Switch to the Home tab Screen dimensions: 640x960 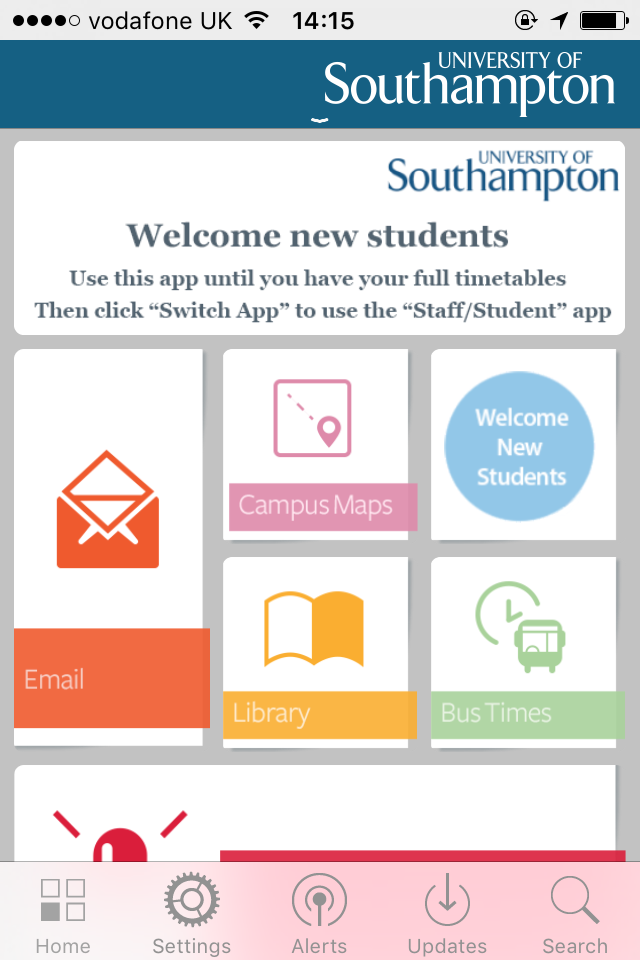62,914
